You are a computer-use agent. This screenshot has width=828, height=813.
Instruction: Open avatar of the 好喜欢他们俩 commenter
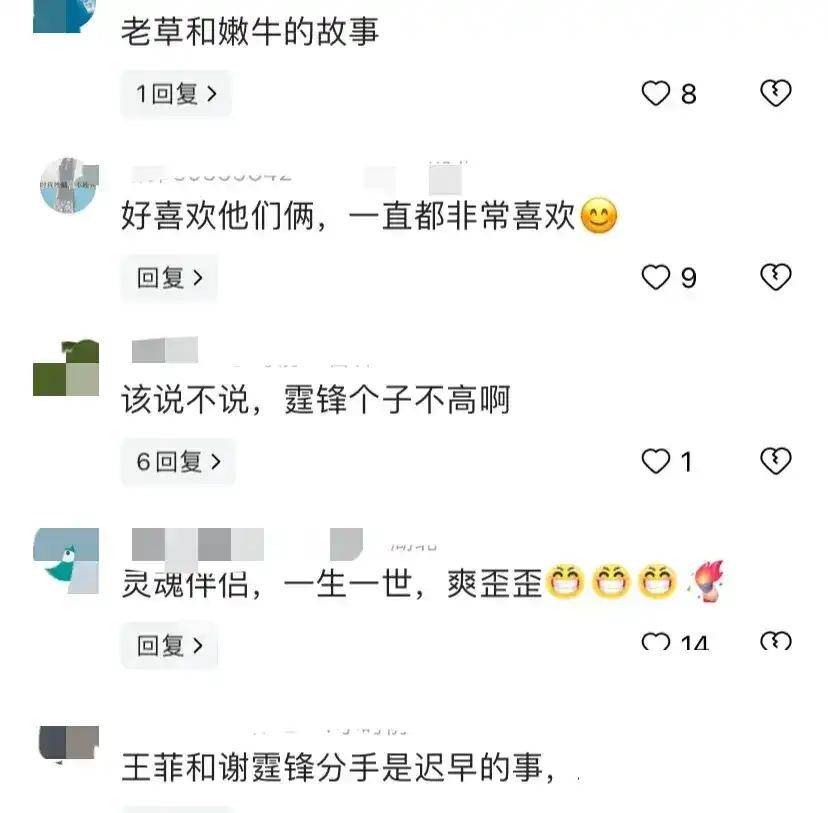pos(68,185)
